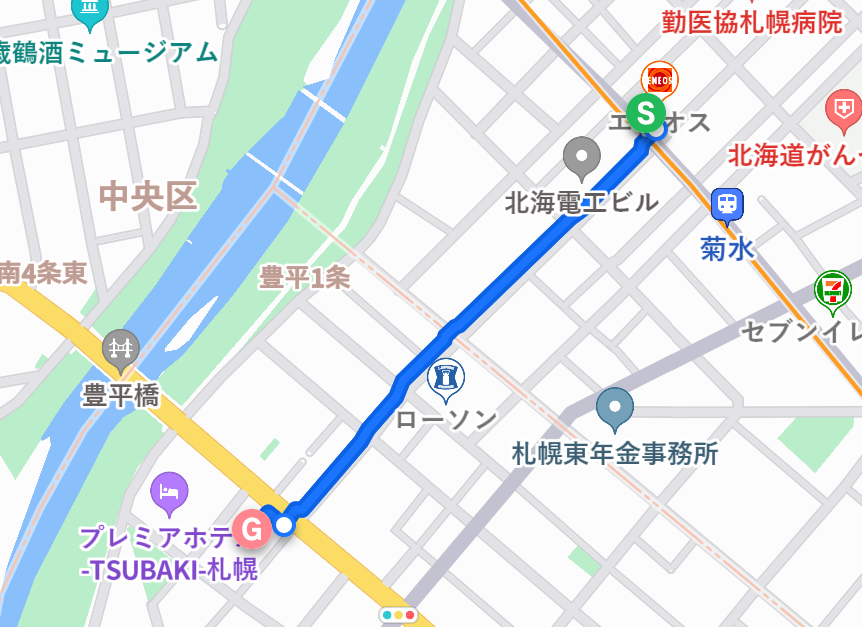Open the 北海道がんセンター hospital marker
The height and width of the screenshot is (627, 862).
point(843,107)
